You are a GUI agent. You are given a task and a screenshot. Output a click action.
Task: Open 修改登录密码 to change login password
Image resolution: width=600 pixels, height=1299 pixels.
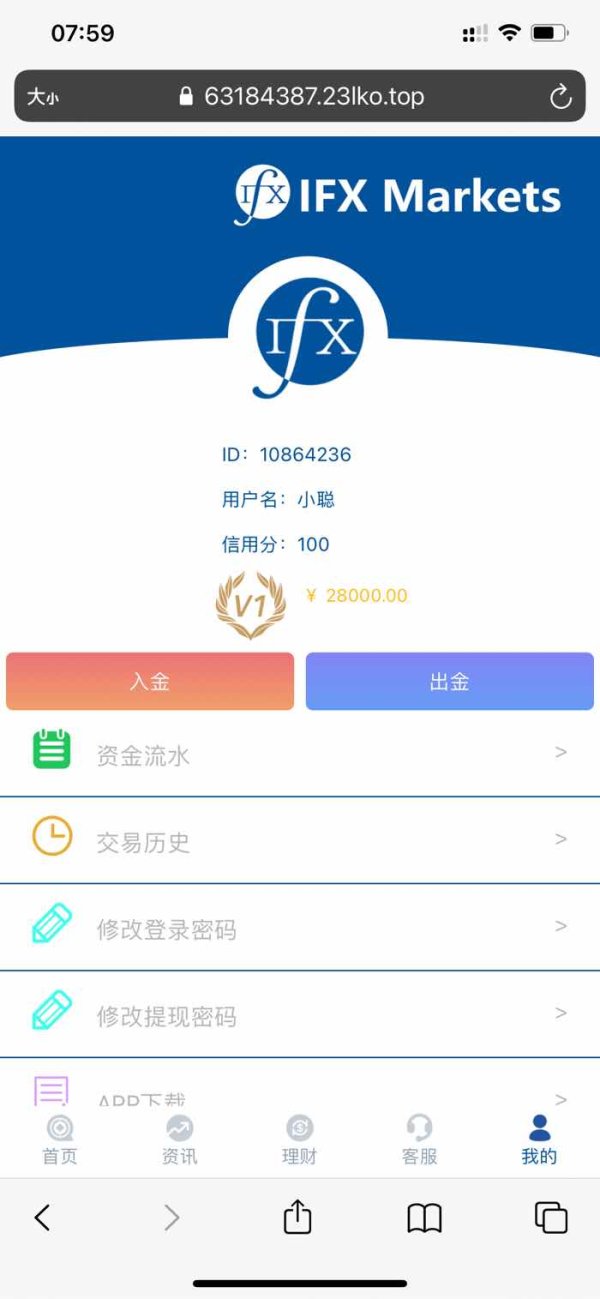click(x=300, y=928)
